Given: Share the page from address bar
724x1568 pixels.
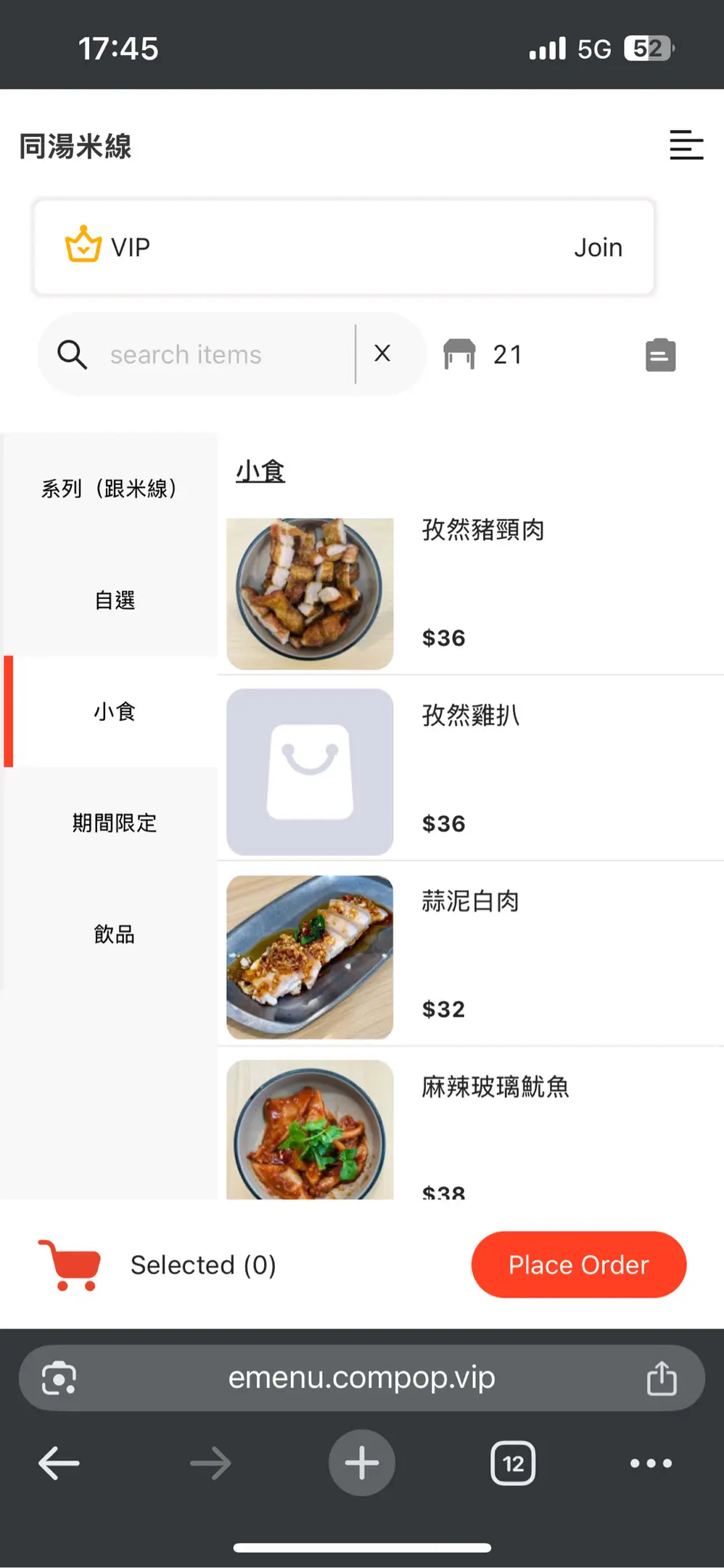Looking at the screenshot, I should tap(661, 1378).
